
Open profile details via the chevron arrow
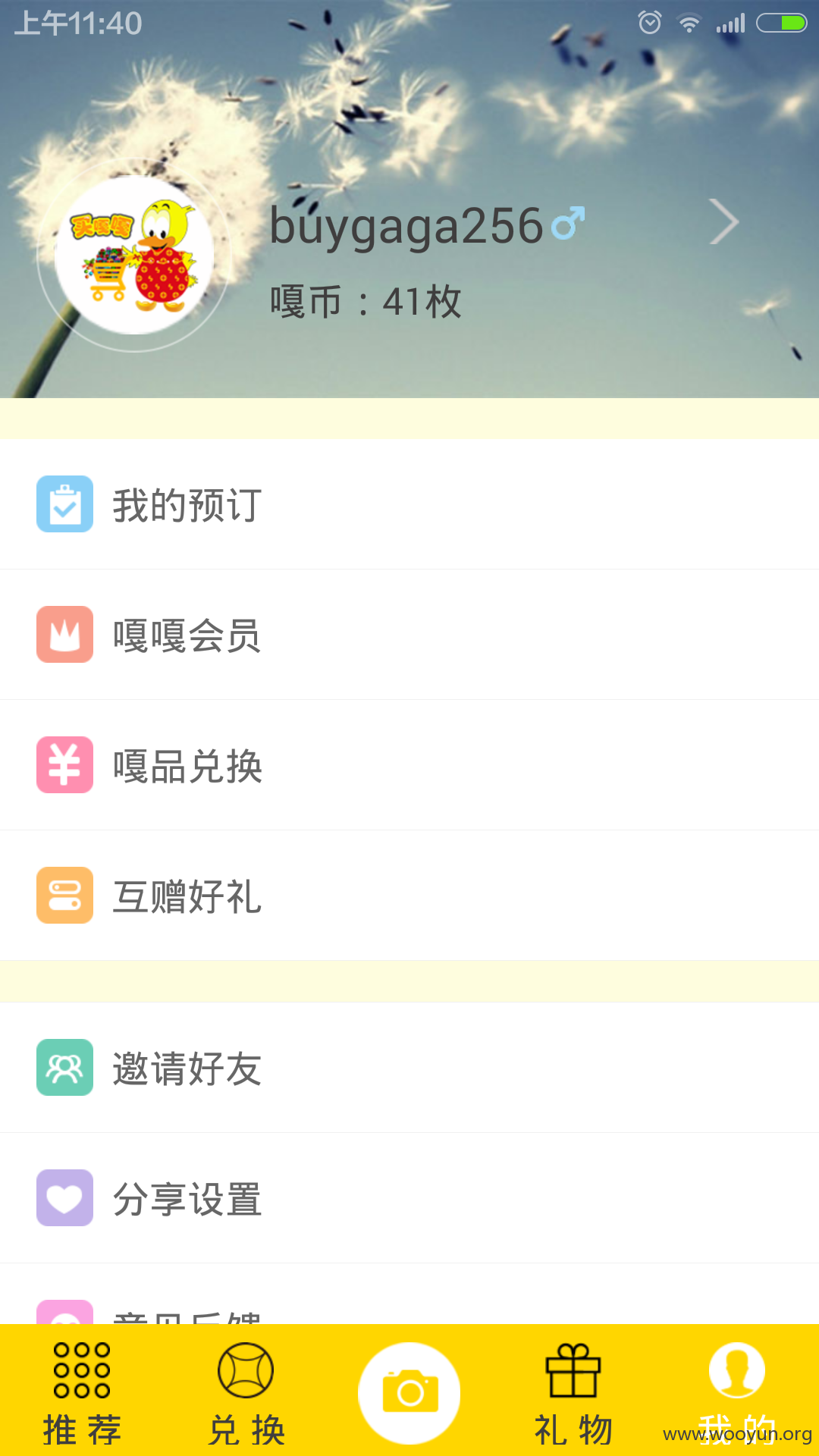[x=723, y=222]
